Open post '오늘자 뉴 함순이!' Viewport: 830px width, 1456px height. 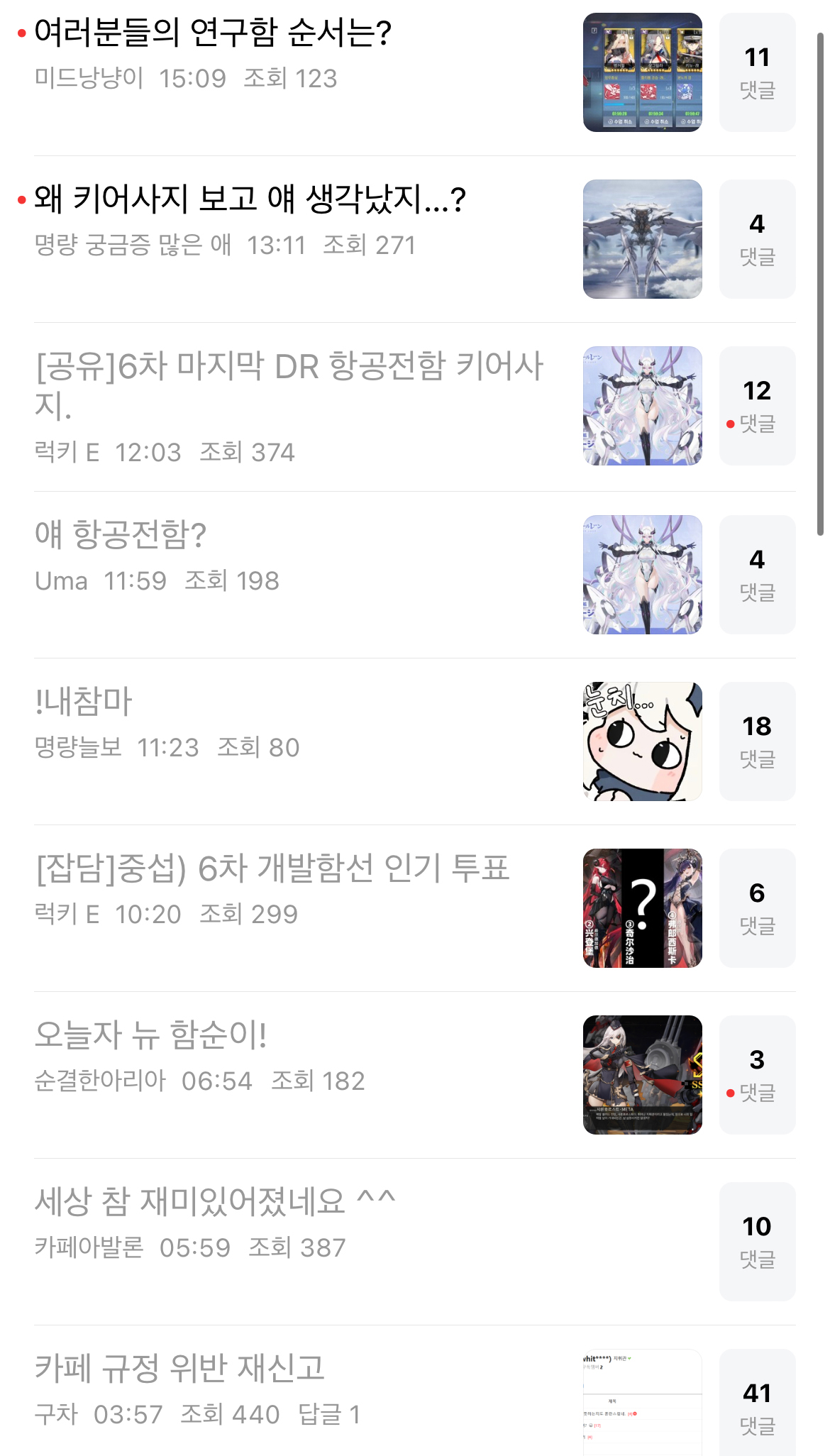tap(150, 1035)
